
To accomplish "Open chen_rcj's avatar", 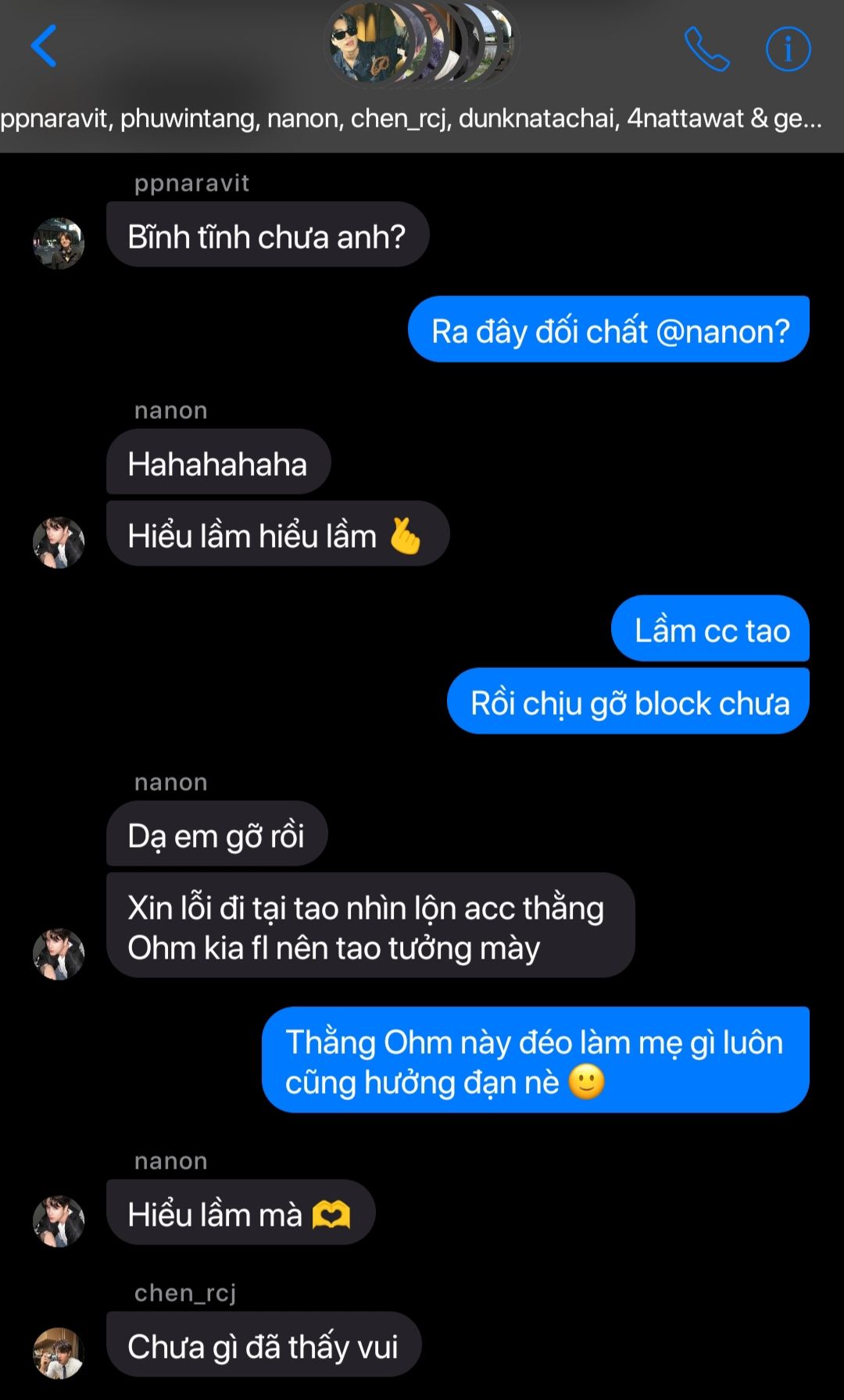I will [59, 1352].
